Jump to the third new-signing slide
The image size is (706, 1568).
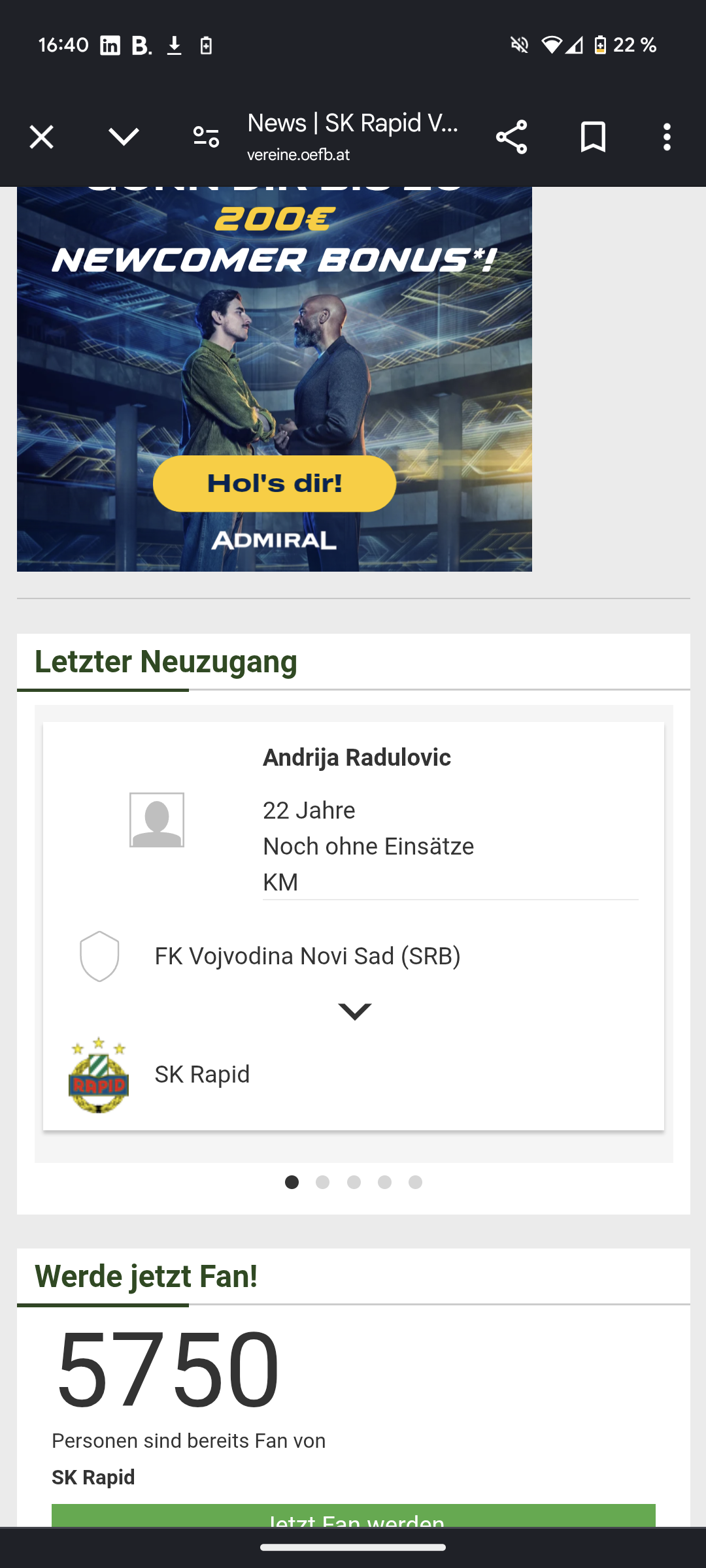coord(354,1182)
